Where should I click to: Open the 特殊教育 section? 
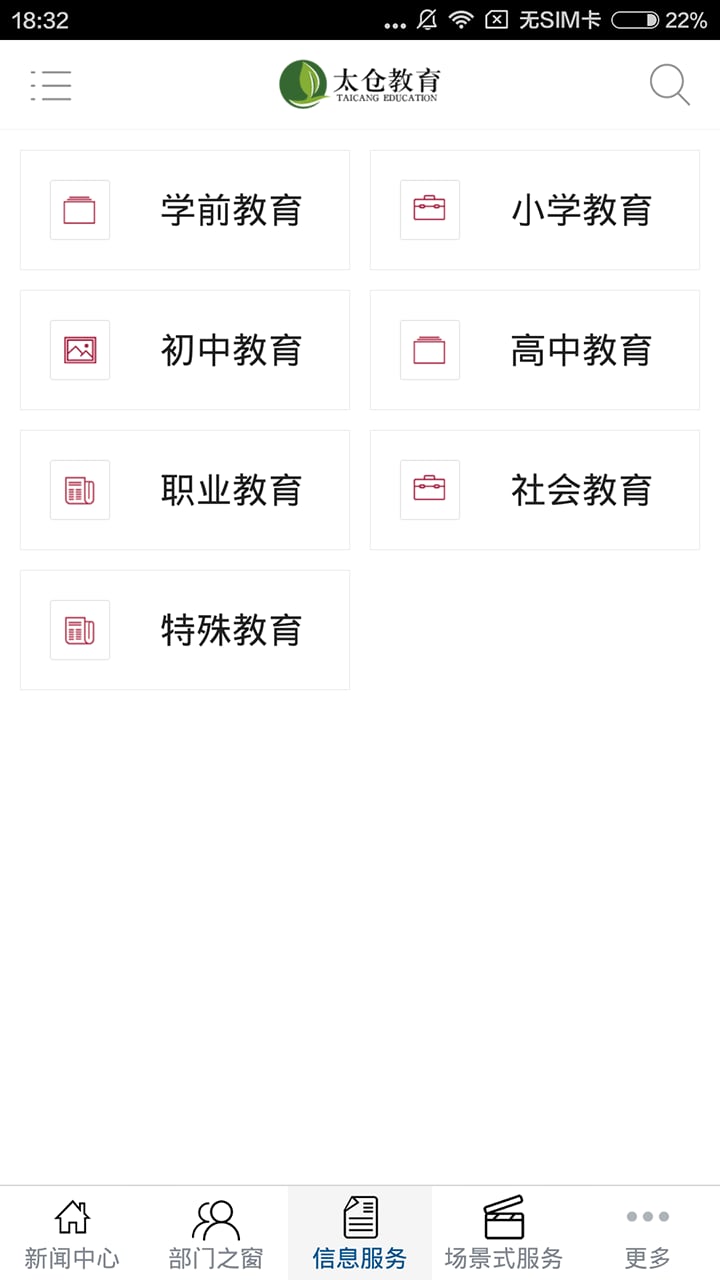pos(185,630)
